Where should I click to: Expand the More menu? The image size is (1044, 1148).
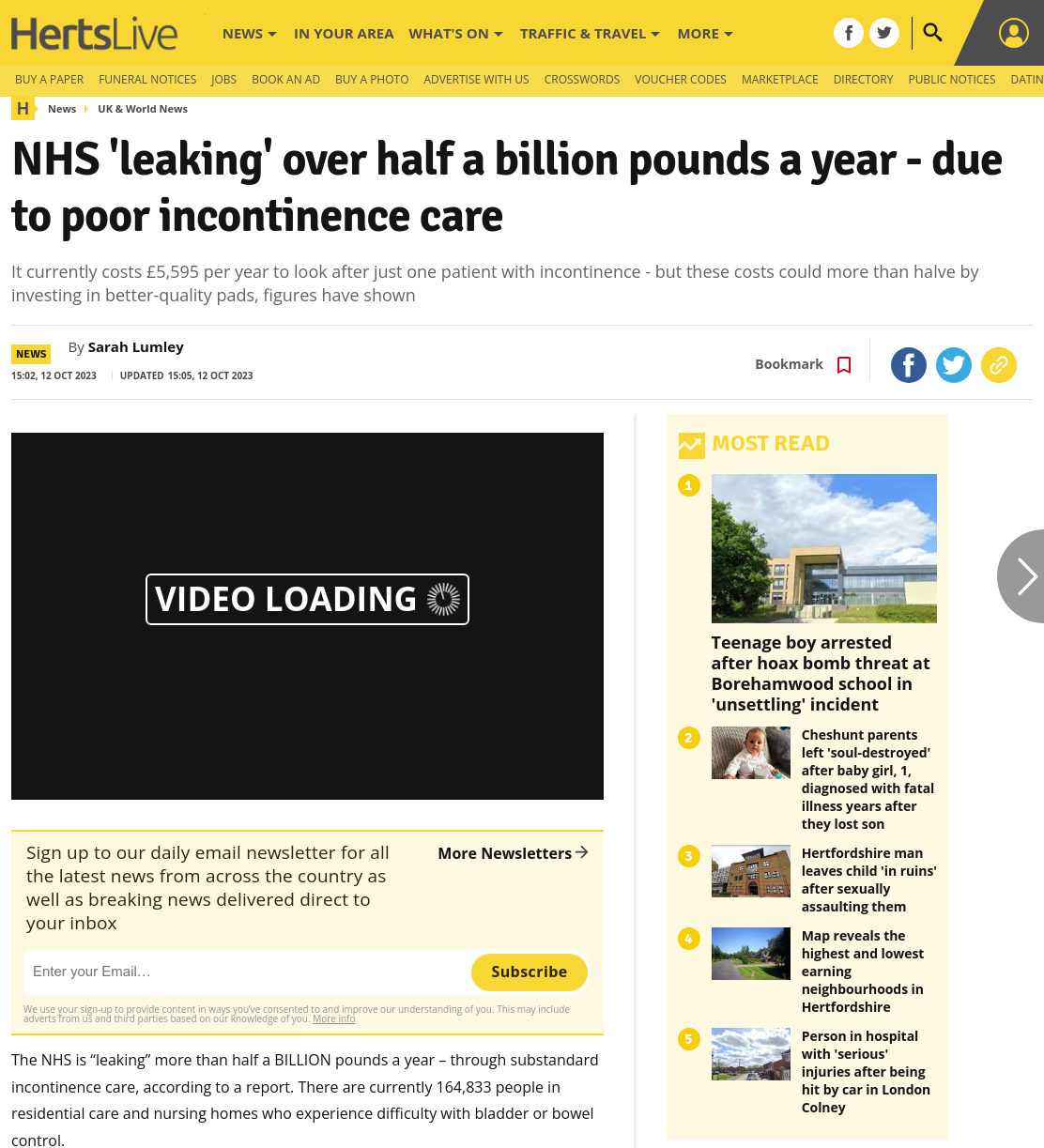point(705,34)
